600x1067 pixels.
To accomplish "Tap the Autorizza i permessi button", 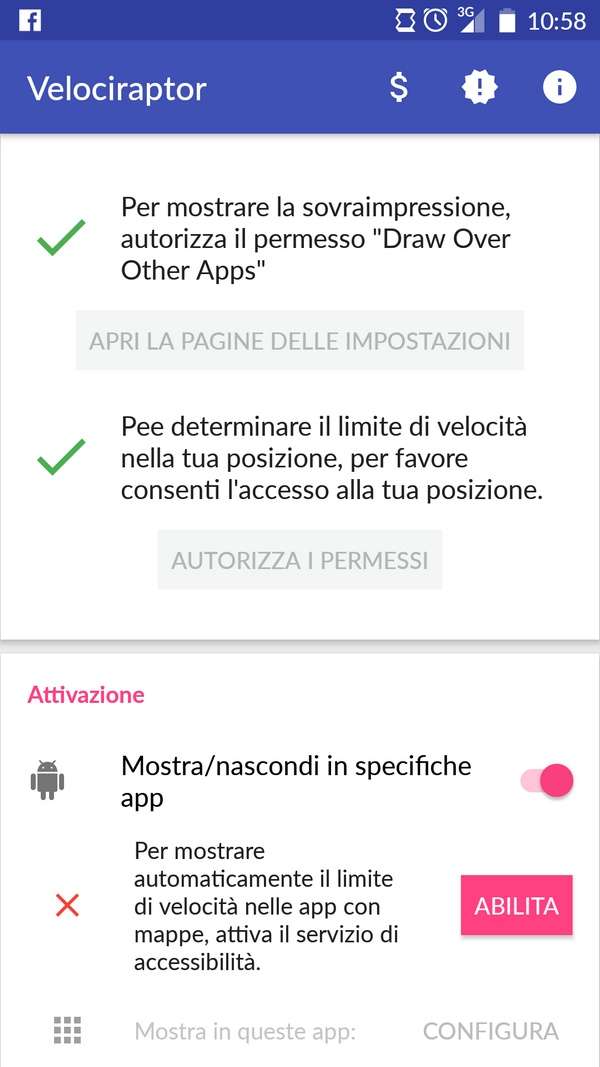I will [300, 560].
